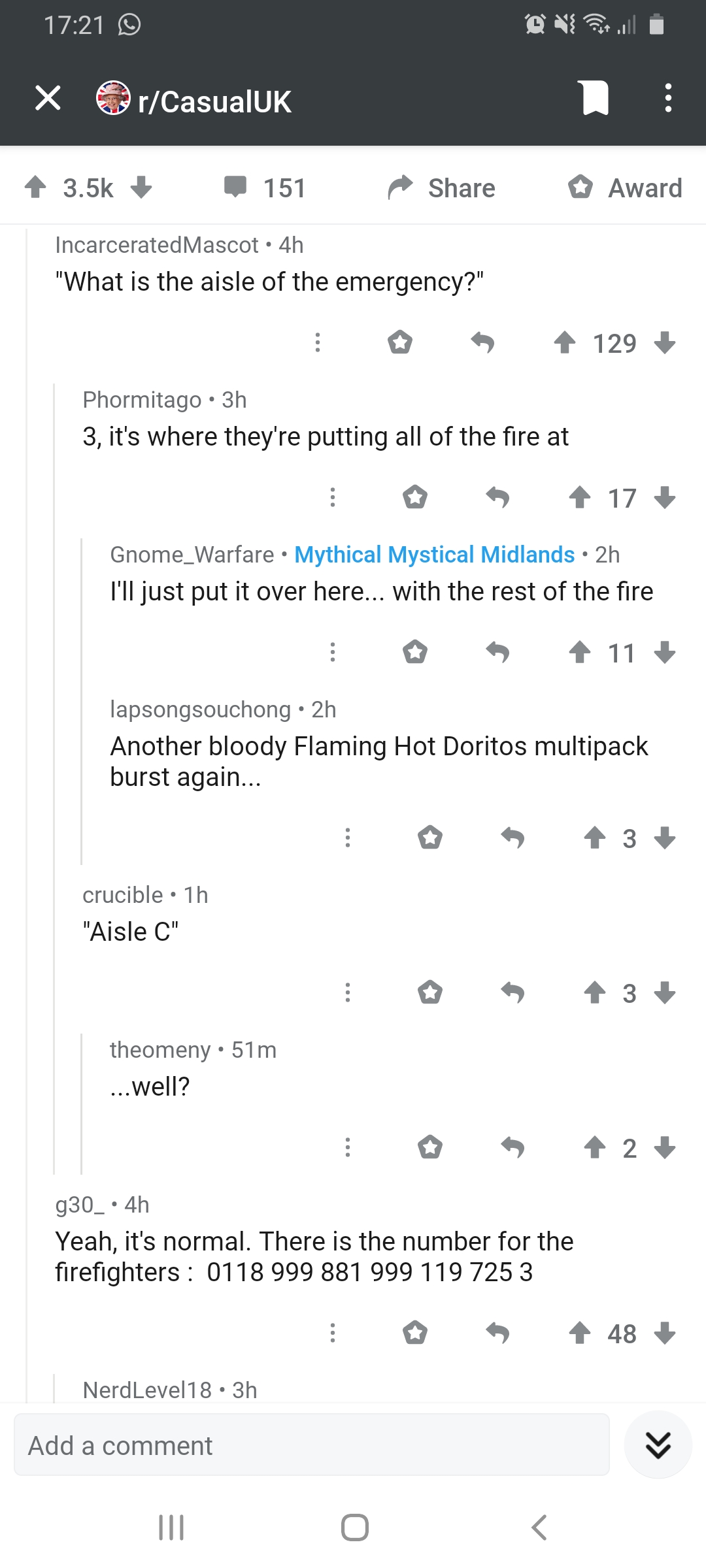Save post with the bookmark icon
This screenshot has width=706, height=1568.
595,98
